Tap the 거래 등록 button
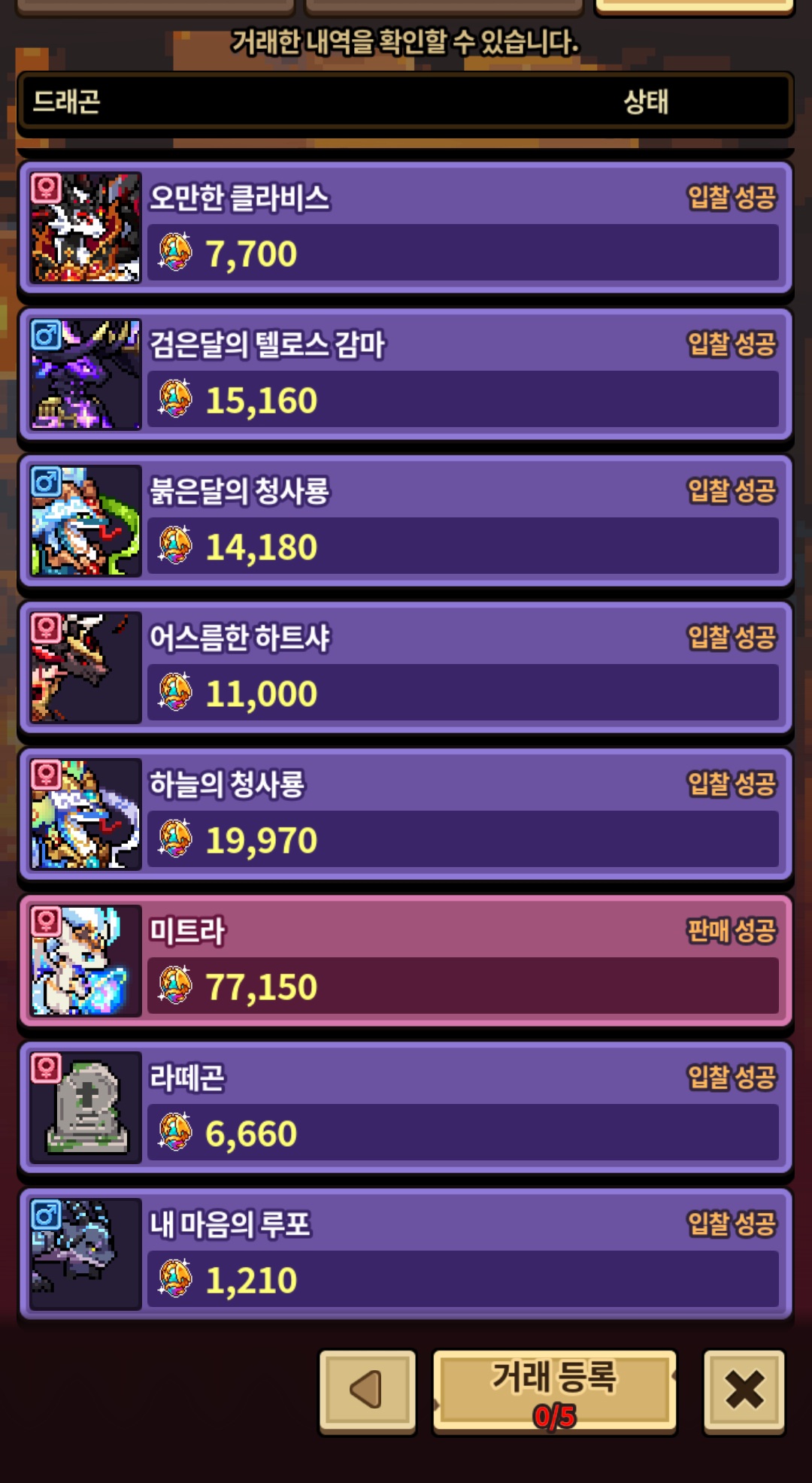Viewport: 812px width, 1483px height. point(554,1391)
